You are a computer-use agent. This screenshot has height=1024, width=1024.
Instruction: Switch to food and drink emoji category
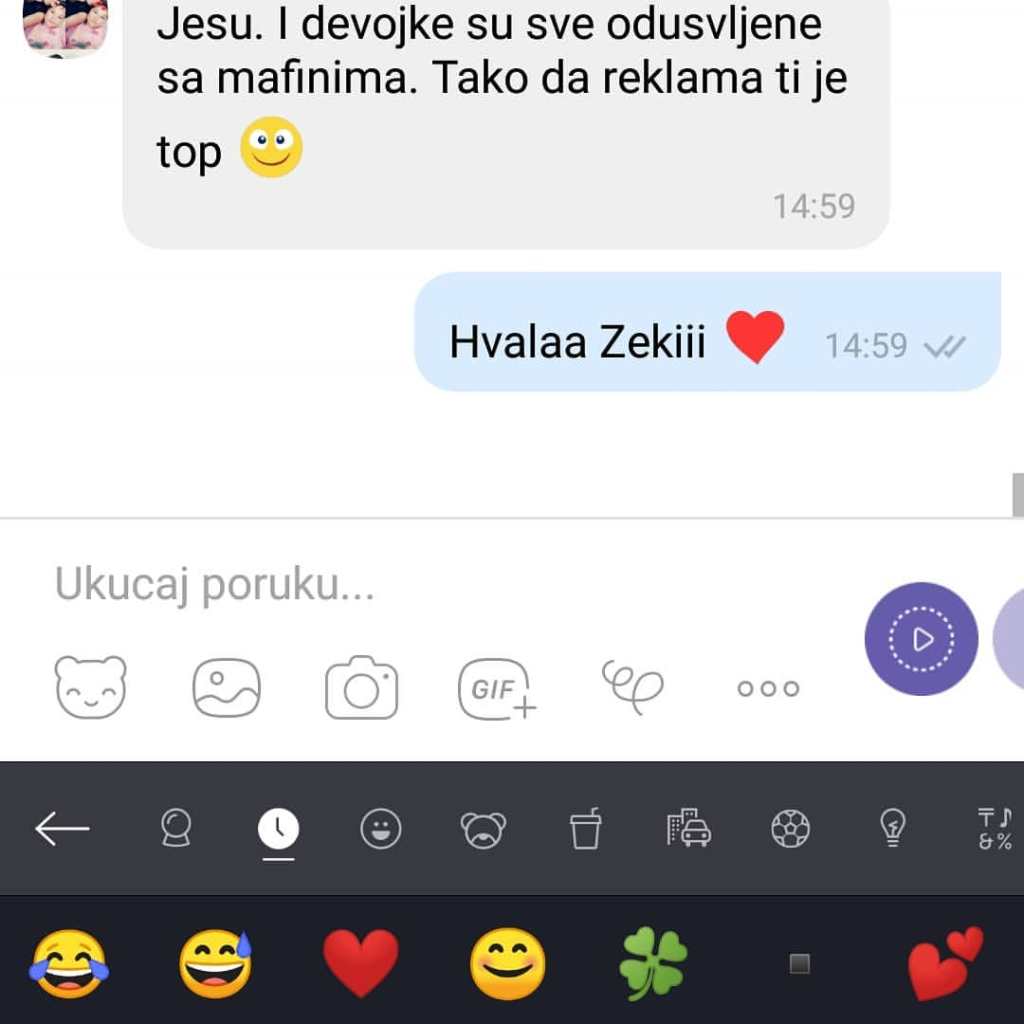click(x=586, y=828)
